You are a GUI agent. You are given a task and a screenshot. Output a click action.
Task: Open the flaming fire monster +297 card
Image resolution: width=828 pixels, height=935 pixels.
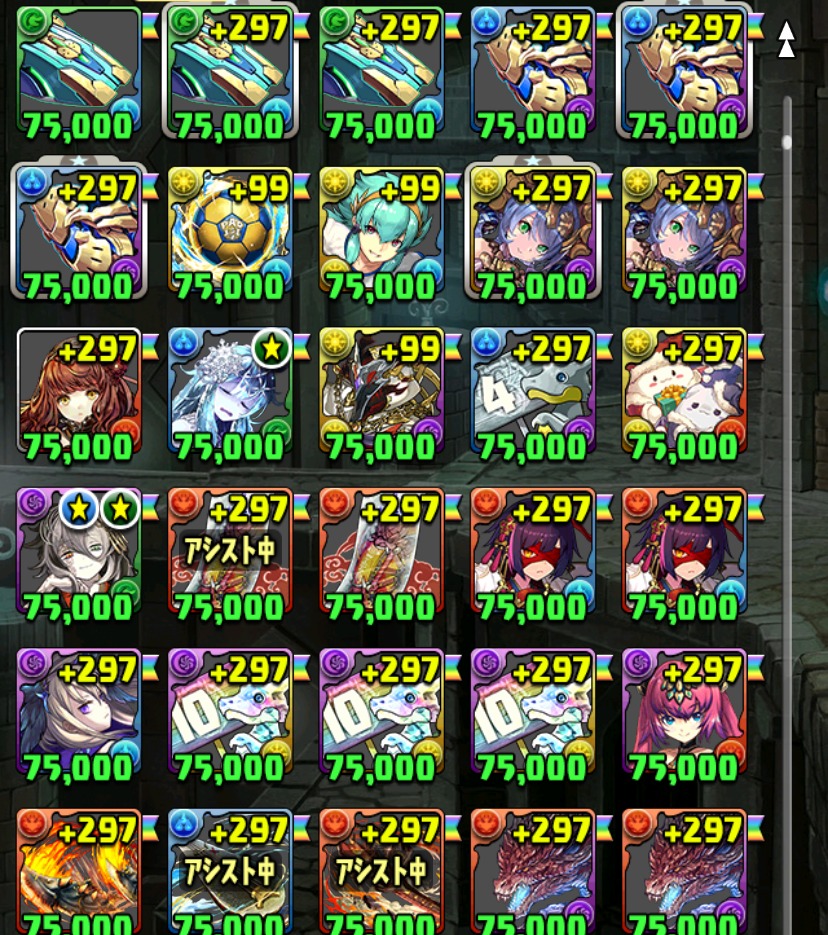coord(79,872)
